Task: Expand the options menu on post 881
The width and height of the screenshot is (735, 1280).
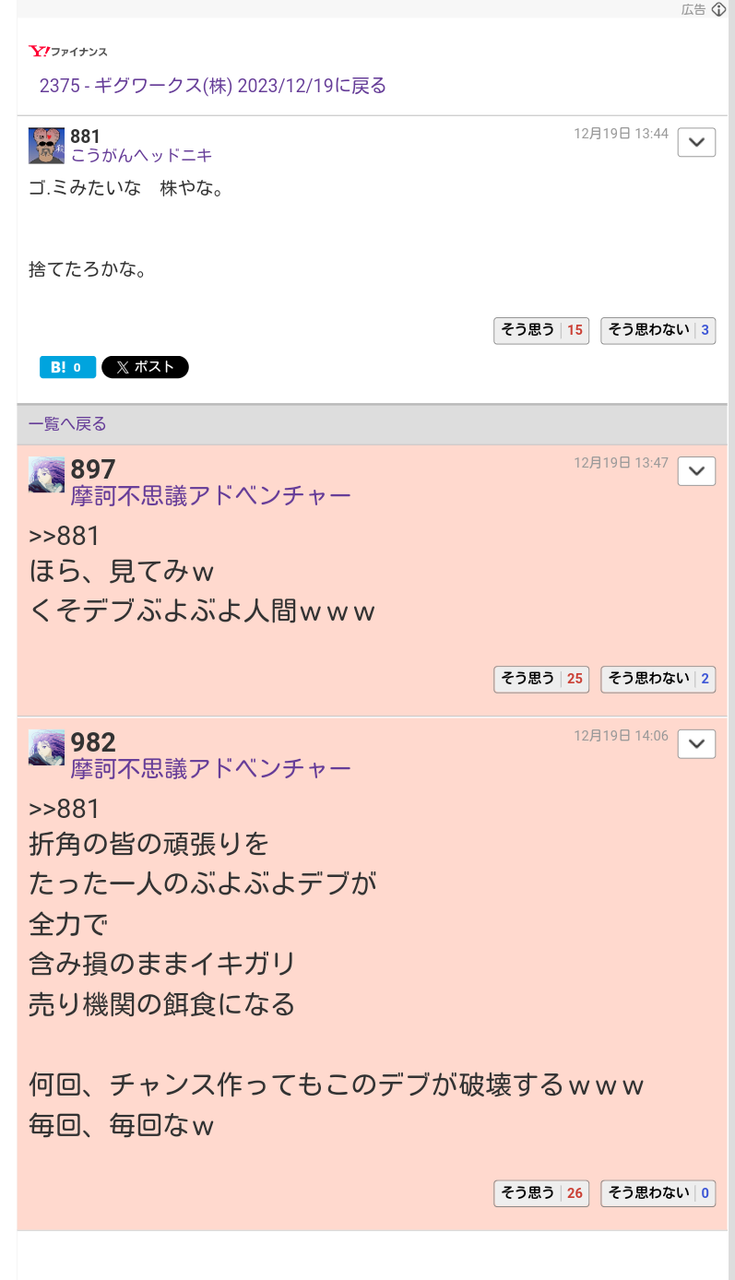Action: click(696, 142)
